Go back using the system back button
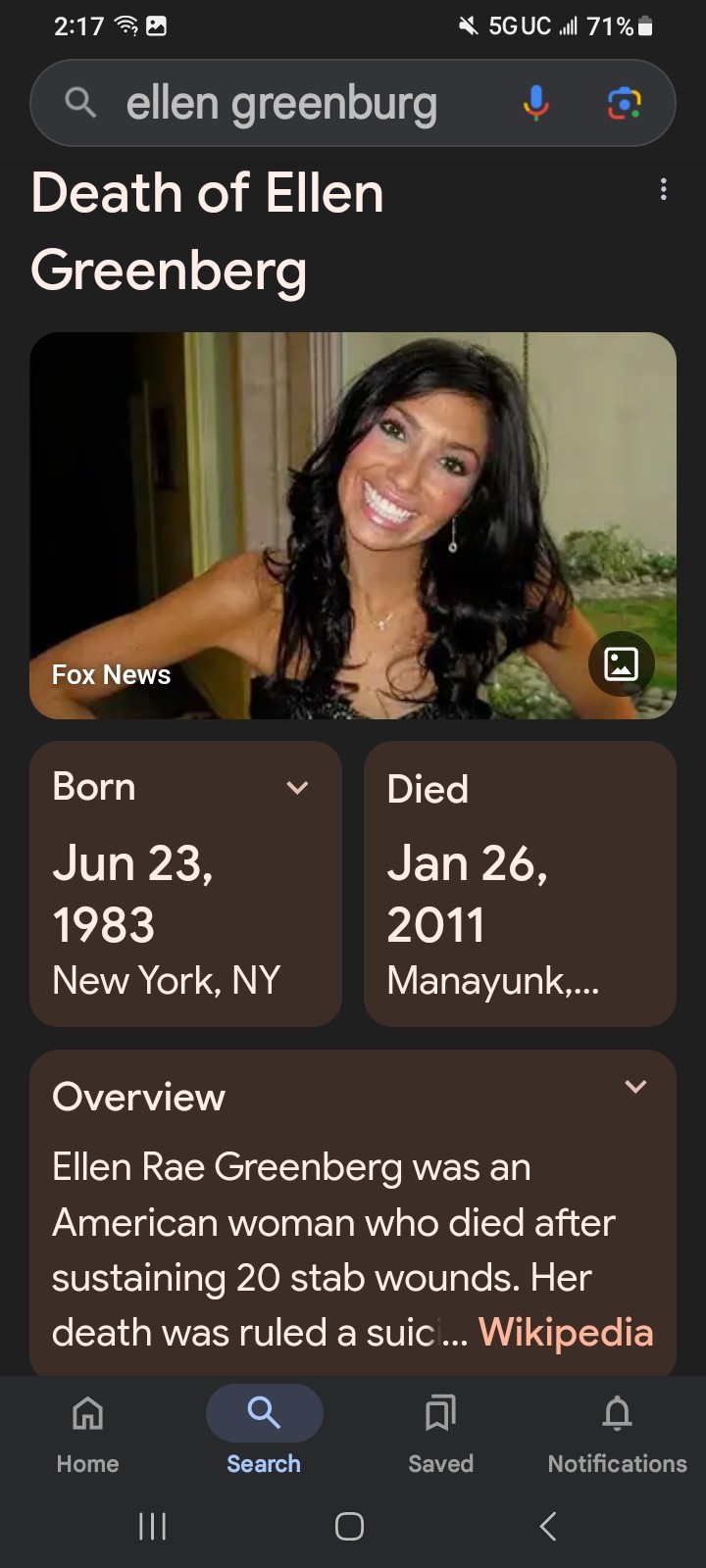 pos(548,1526)
